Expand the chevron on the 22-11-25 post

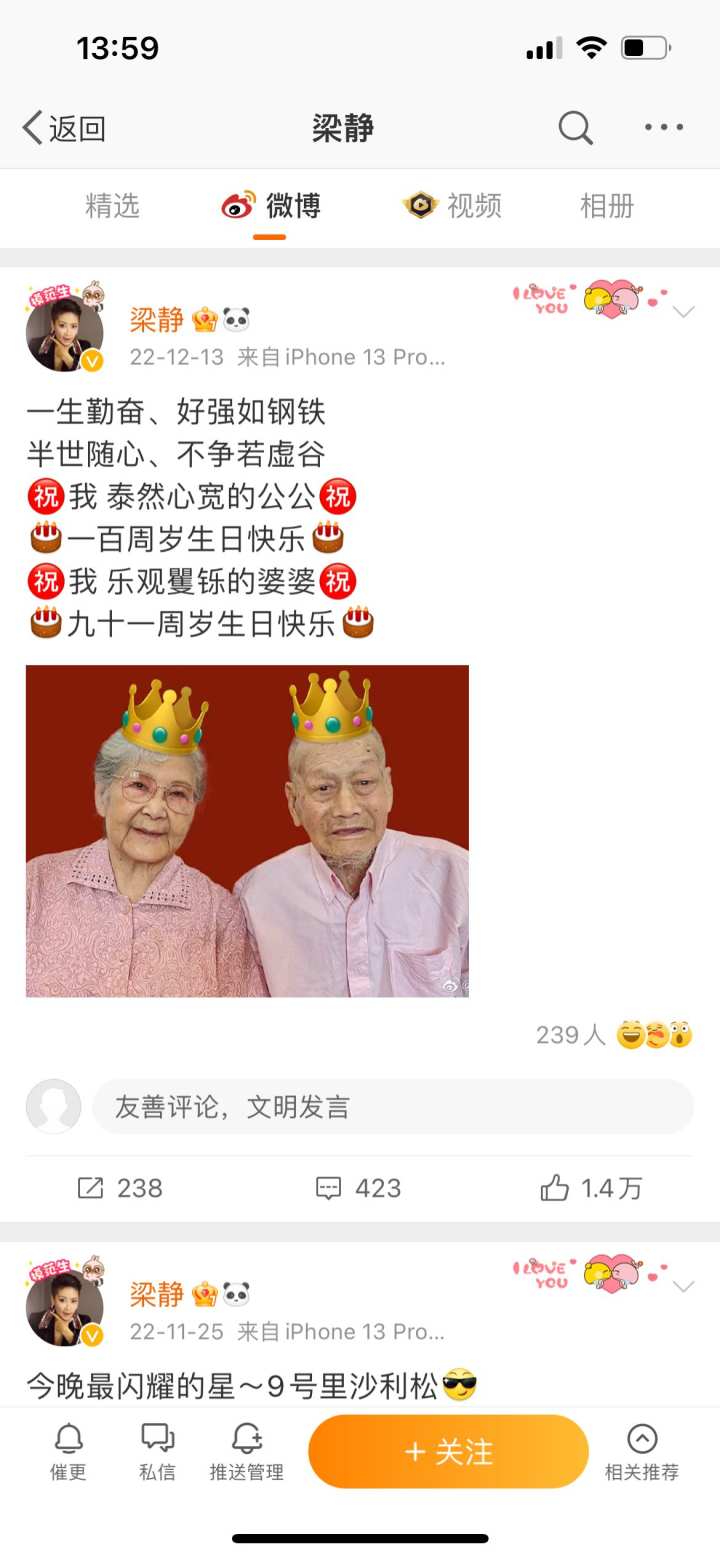click(684, 1287)
